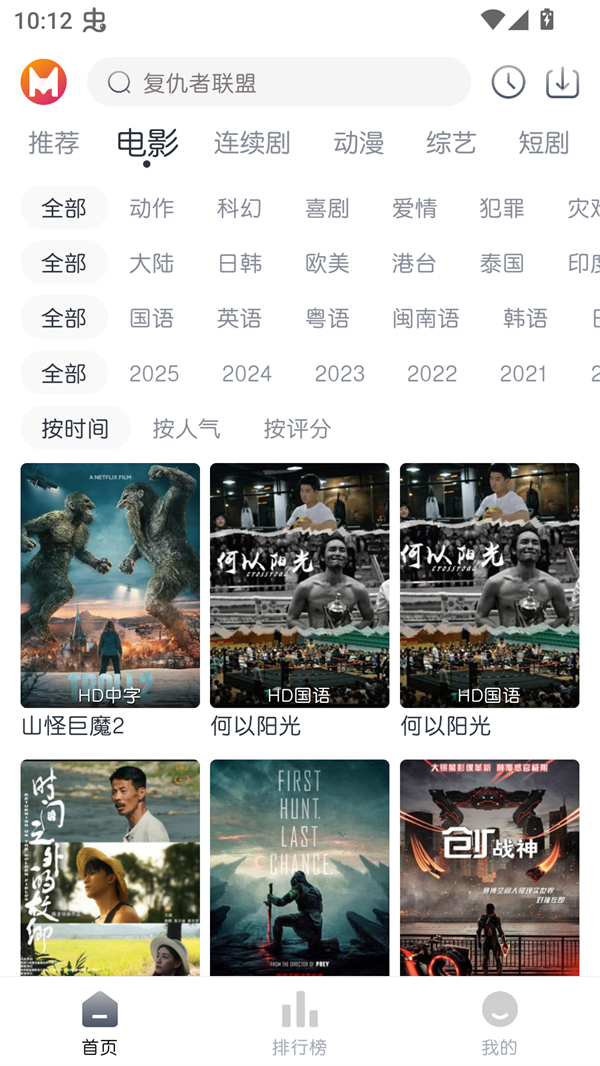Open the downloads icon
The width and height of the screenshot is (600, 1066).
click(x=562, y=82)
